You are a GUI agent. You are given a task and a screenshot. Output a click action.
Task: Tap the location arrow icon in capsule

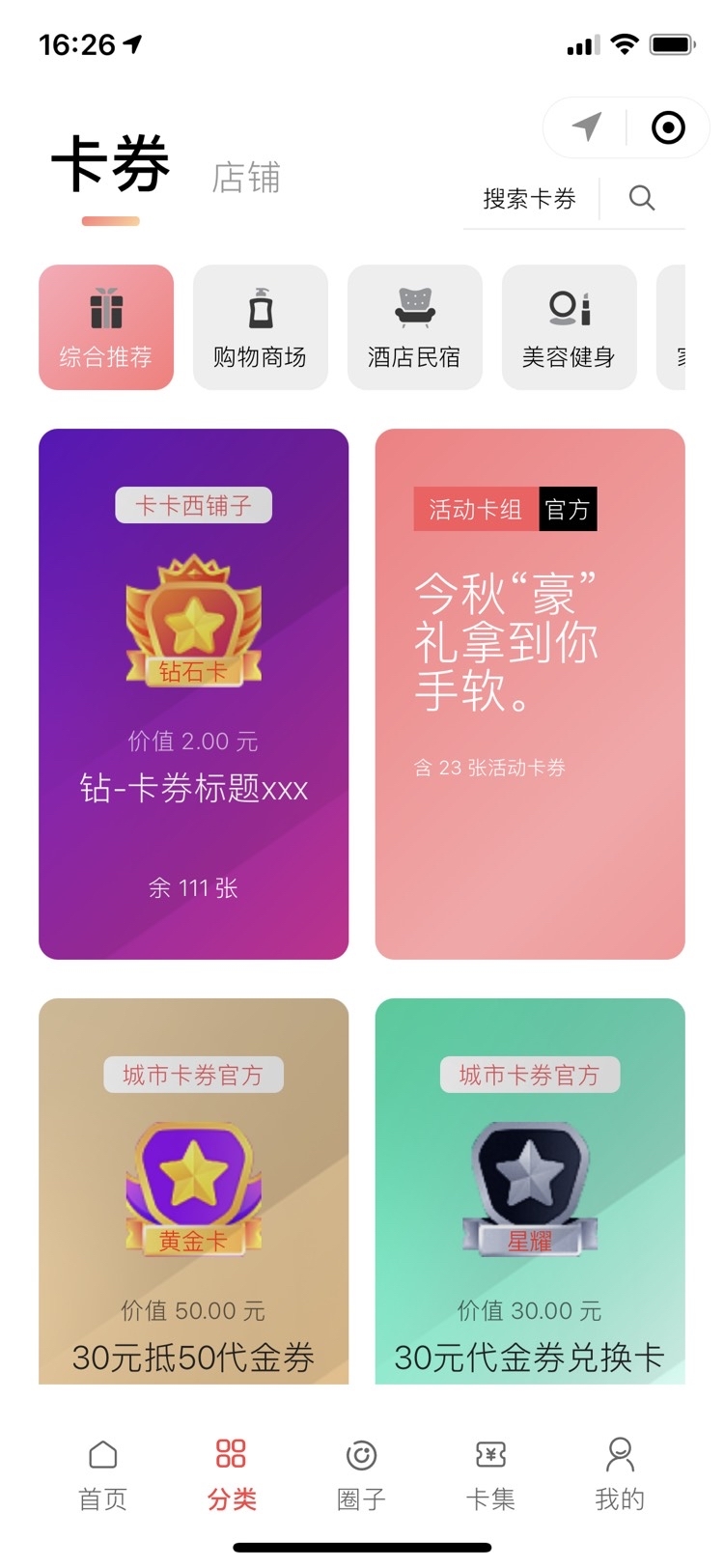(587, 126)
